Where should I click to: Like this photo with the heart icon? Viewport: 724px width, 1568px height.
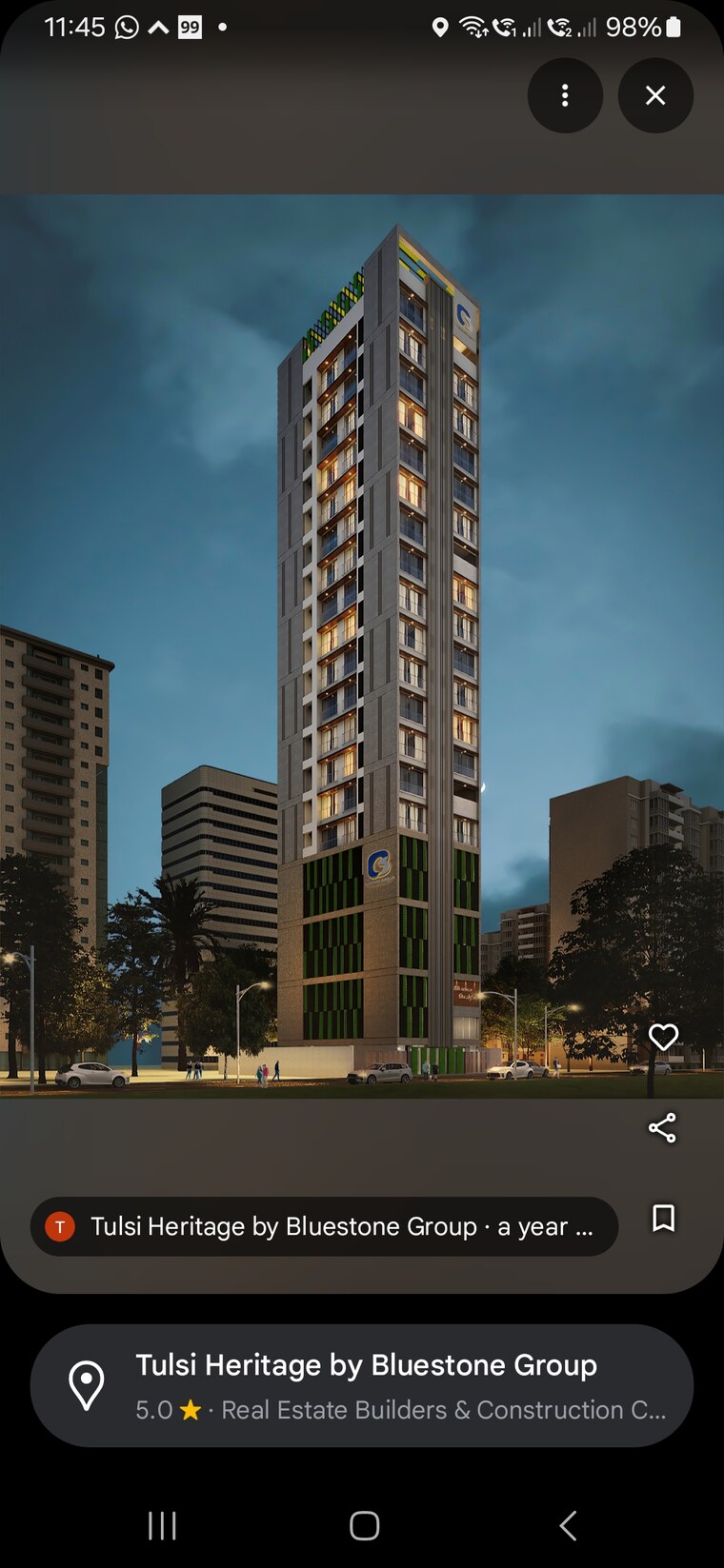pyautogui.click(x=663, y=1037)
